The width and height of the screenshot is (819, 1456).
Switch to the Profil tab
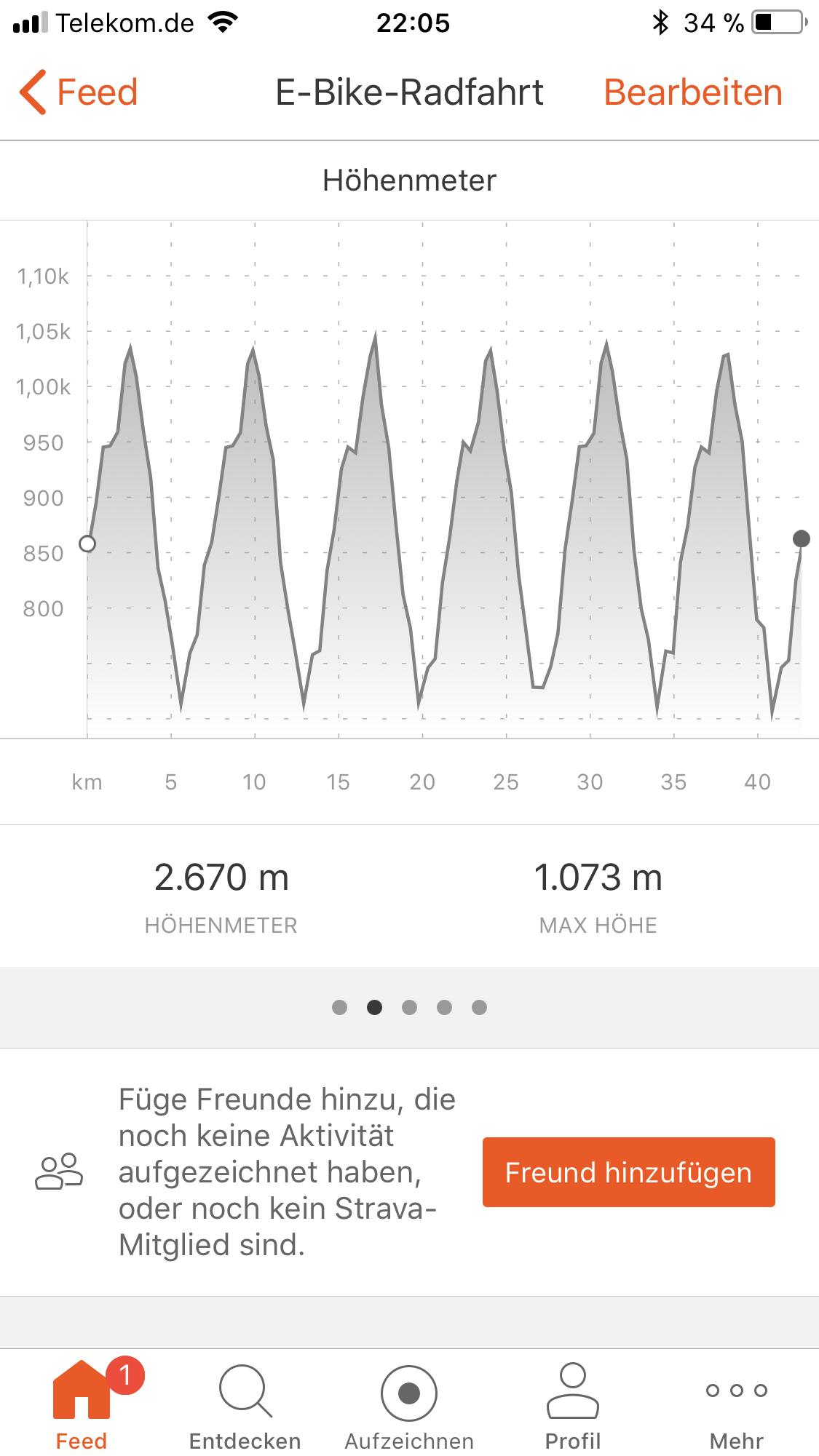pos(573,1405)
